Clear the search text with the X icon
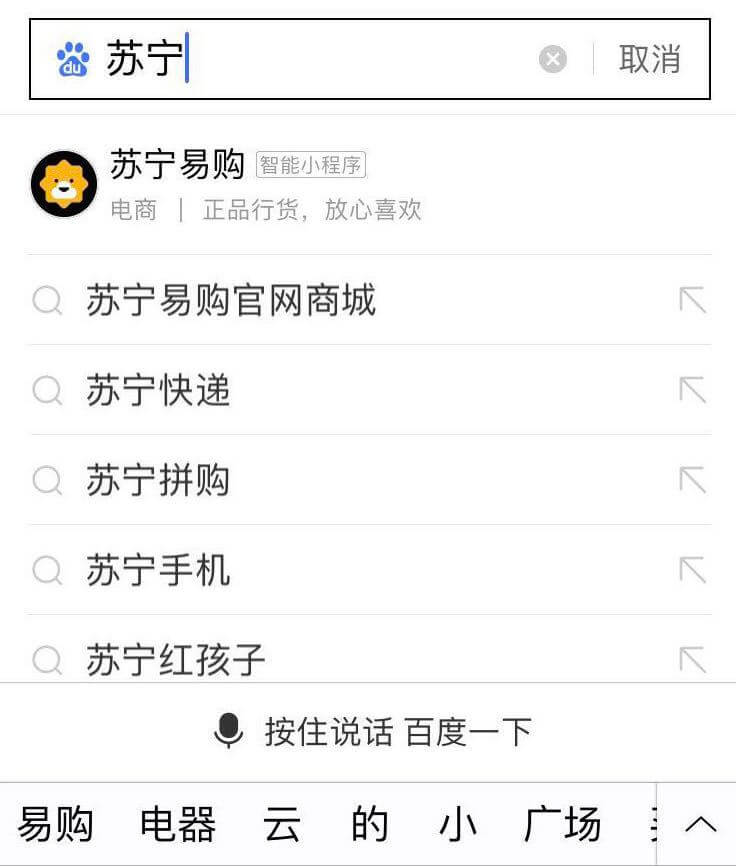Image resolution: width=736 pixels, height=866 pixels. coord(553,59)
